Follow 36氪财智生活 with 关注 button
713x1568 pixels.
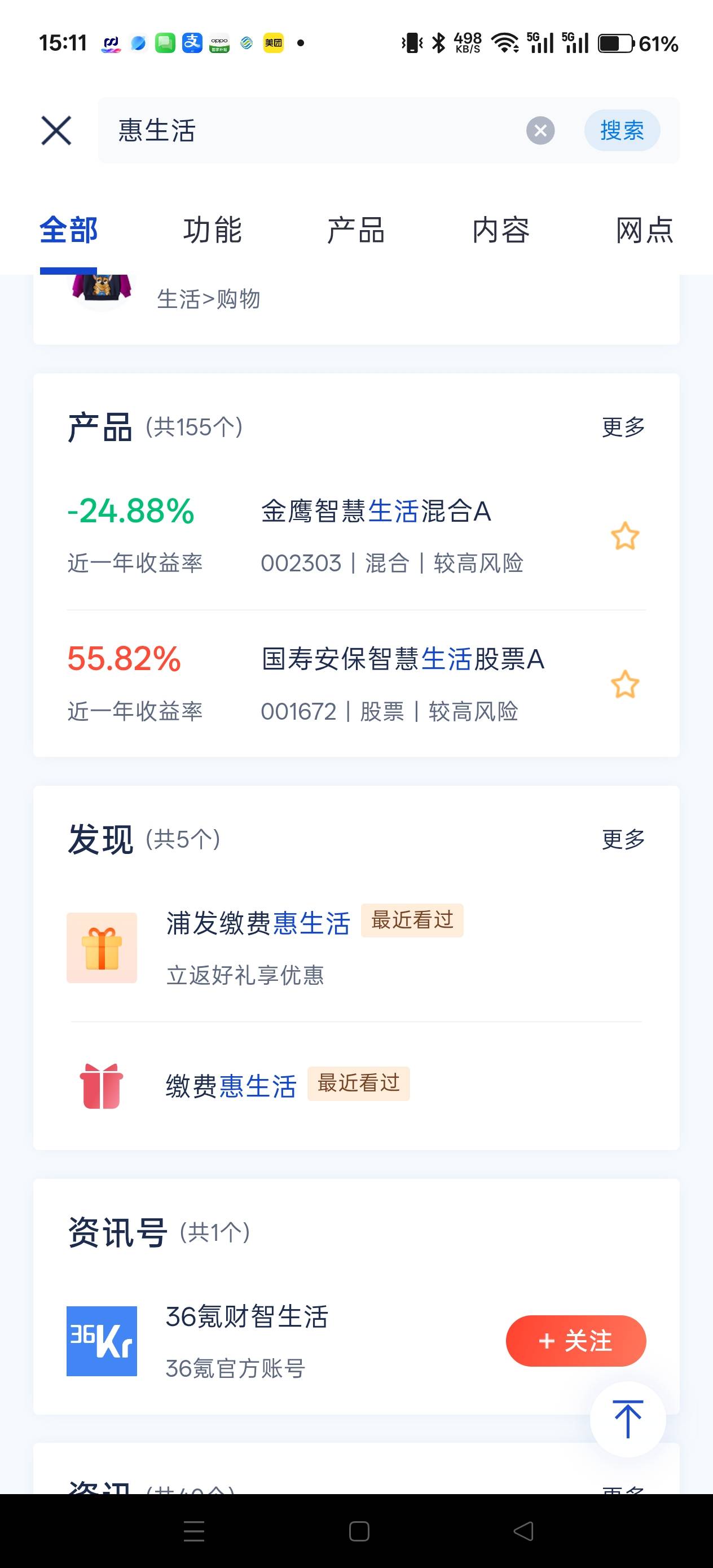(575, 1341)
